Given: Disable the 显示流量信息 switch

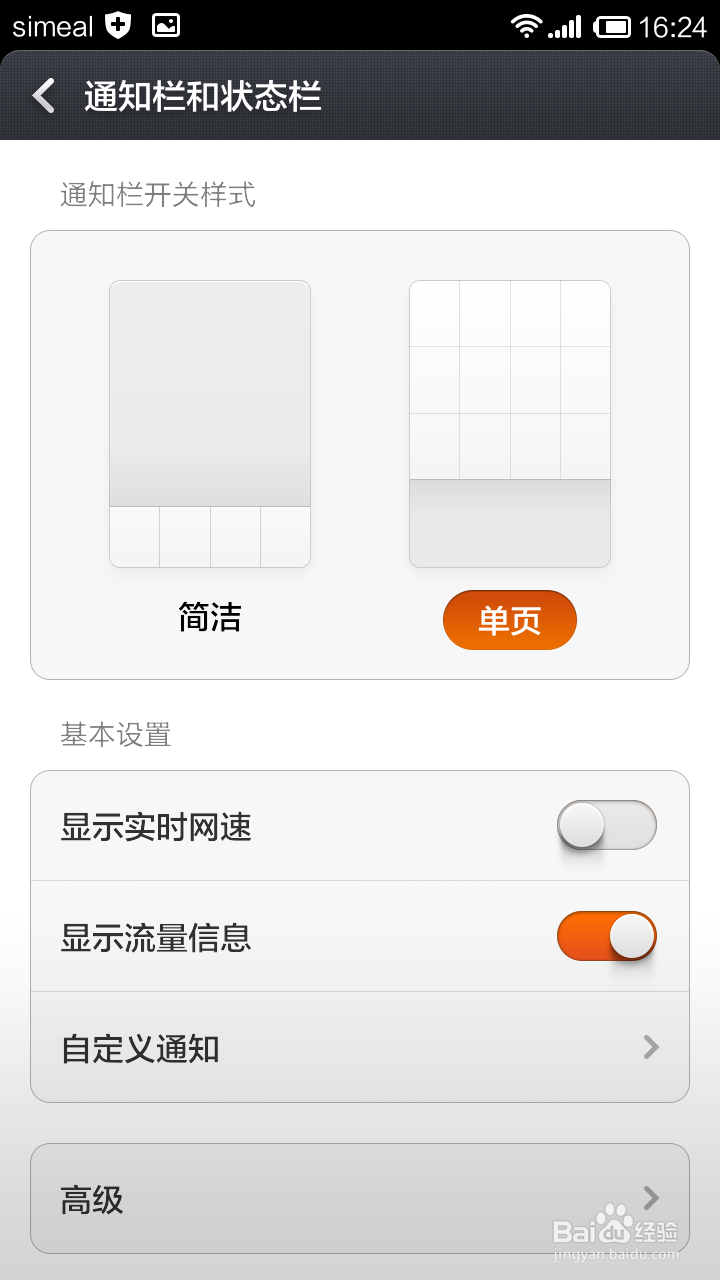Looking at the screenshot, I should click(x=606, y=936).
